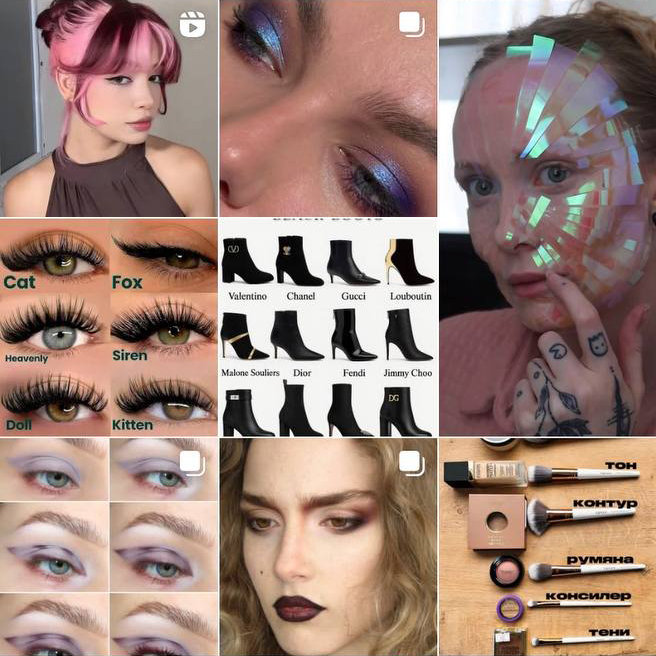
Task: Open the designer black boots comparison post
Action: pos(327,327)
